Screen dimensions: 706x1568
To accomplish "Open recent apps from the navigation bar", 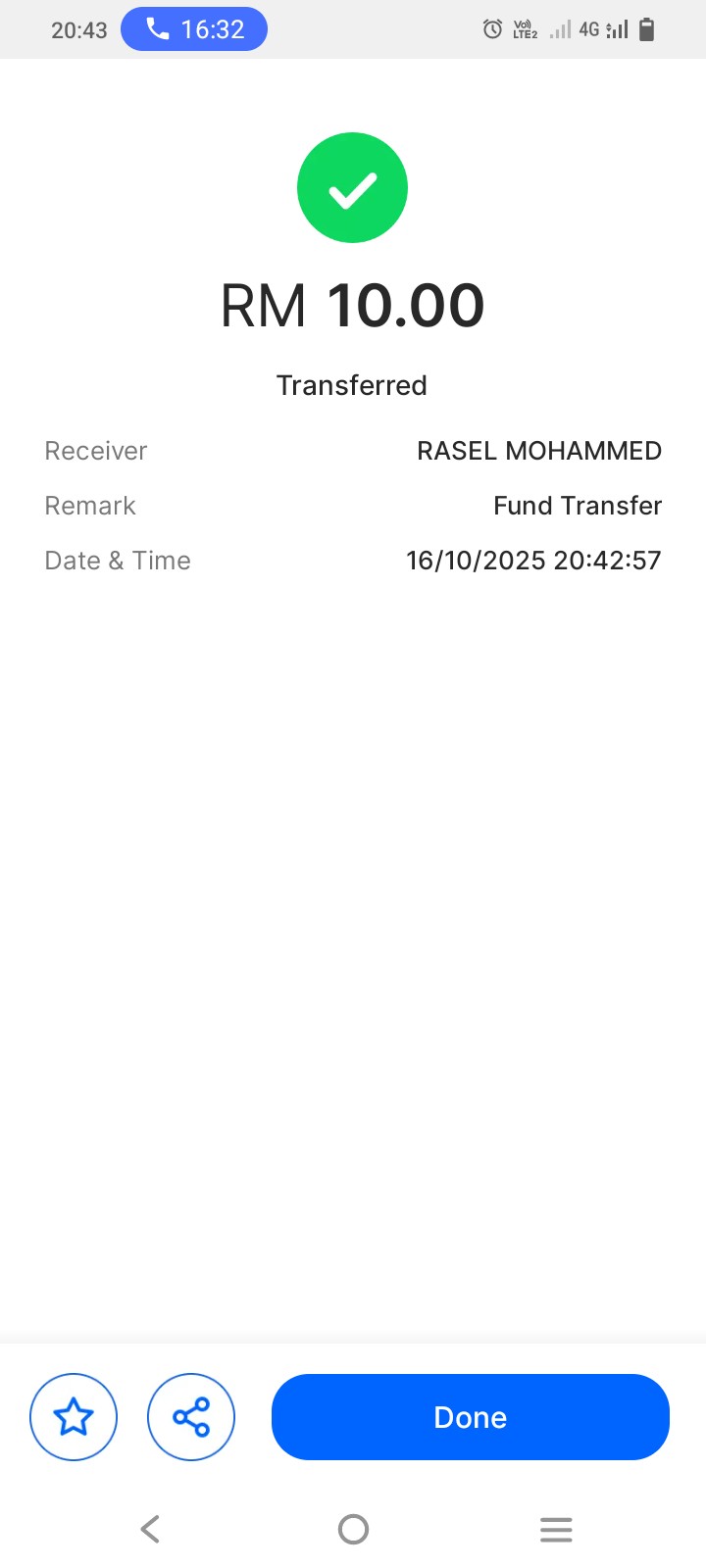I will [x=555, y=1529].
